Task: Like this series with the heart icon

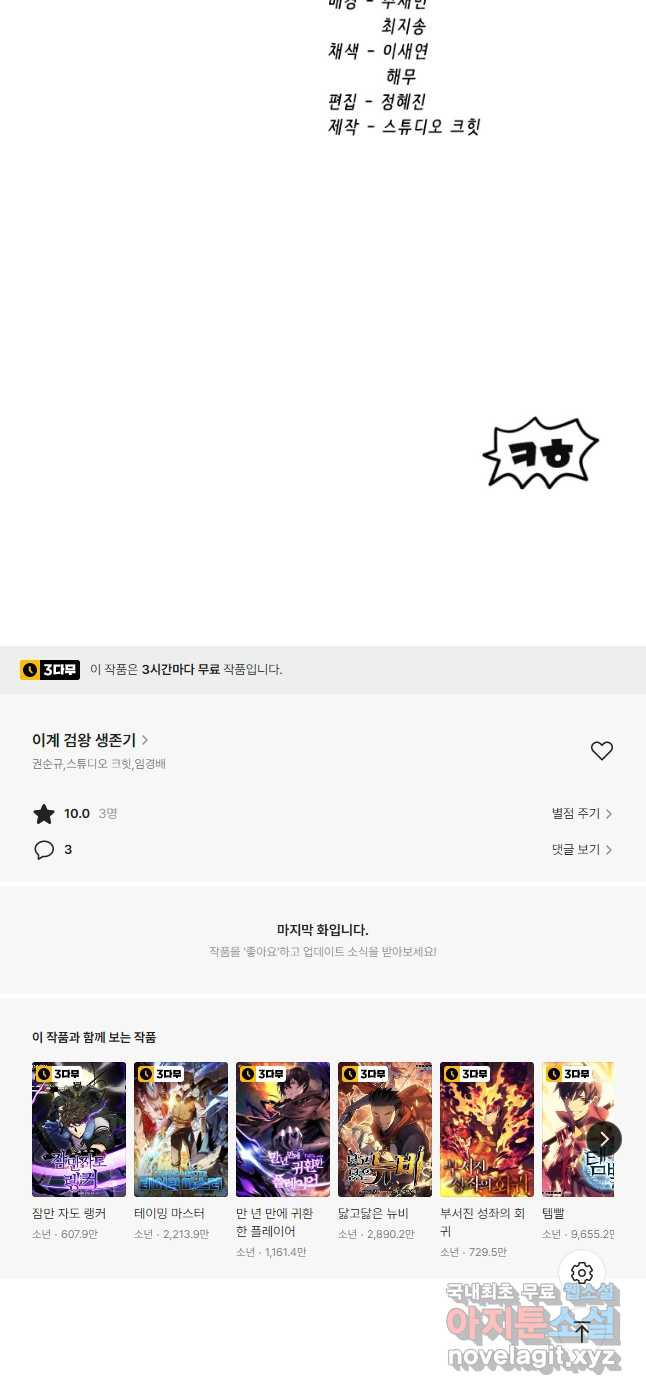Action: coord(601,751)
